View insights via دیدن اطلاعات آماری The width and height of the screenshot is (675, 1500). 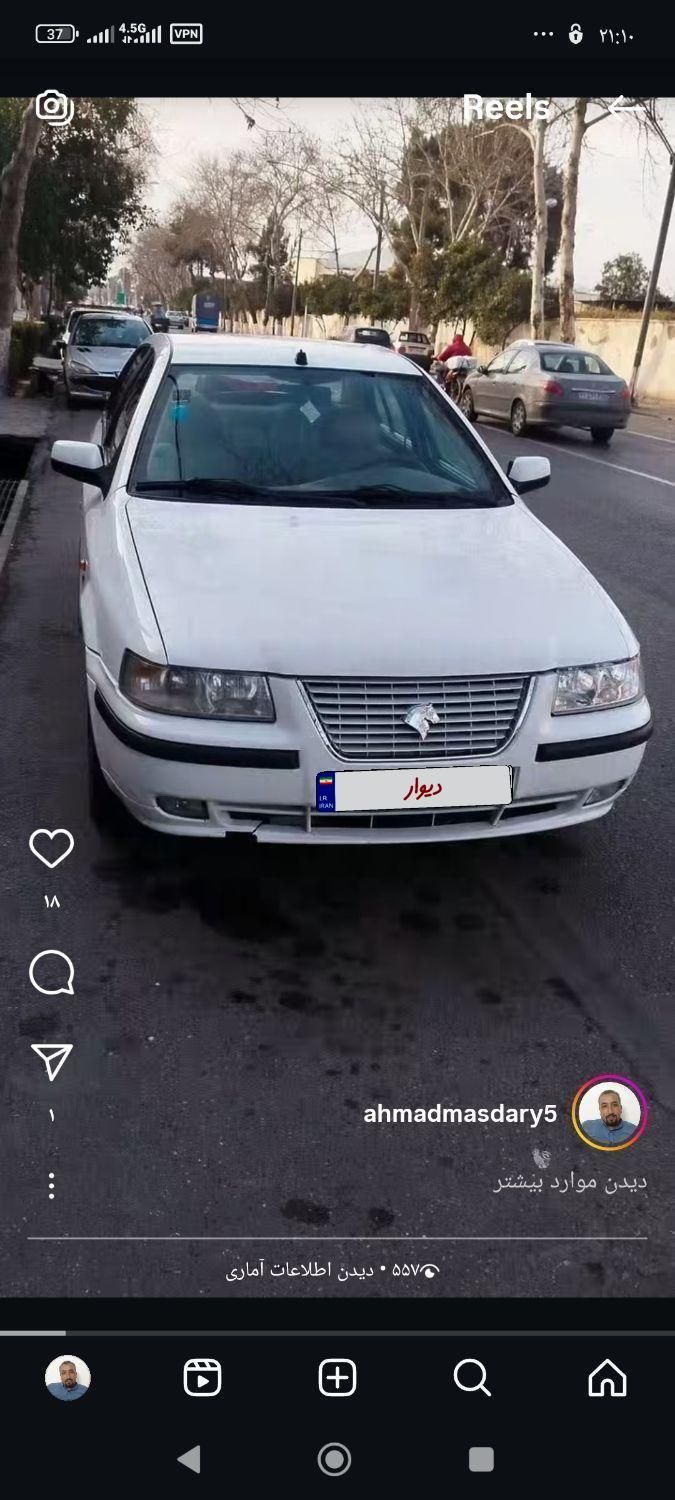coord(300,1270)
